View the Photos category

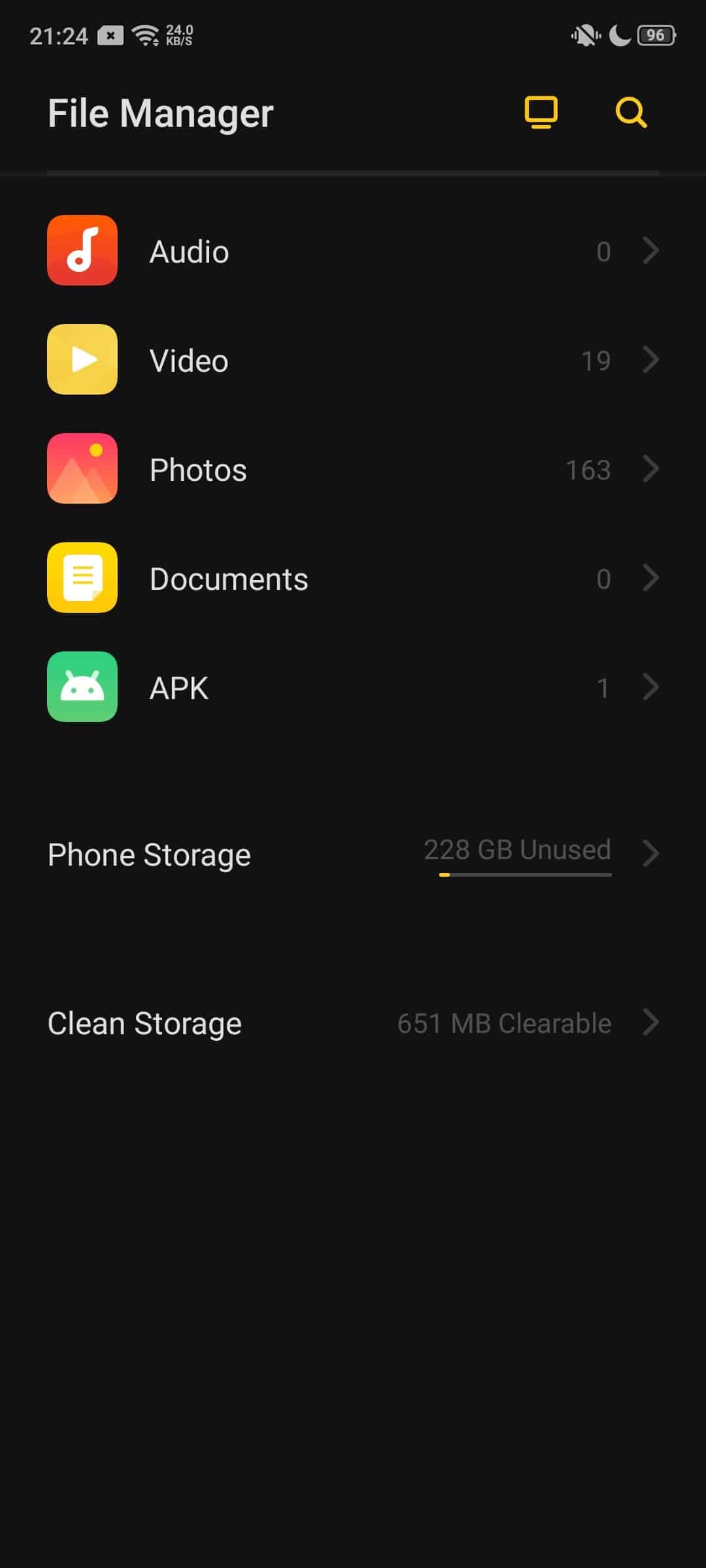tap(353, 469)
